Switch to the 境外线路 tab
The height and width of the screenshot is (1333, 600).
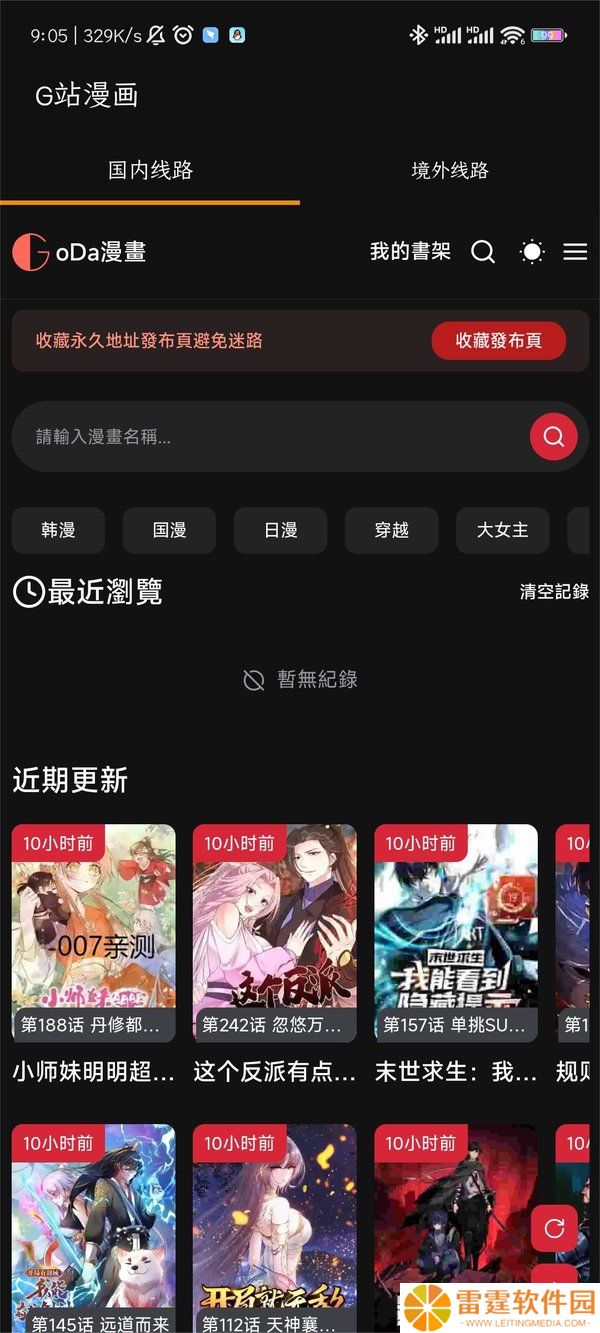click(x=450, y=170)
